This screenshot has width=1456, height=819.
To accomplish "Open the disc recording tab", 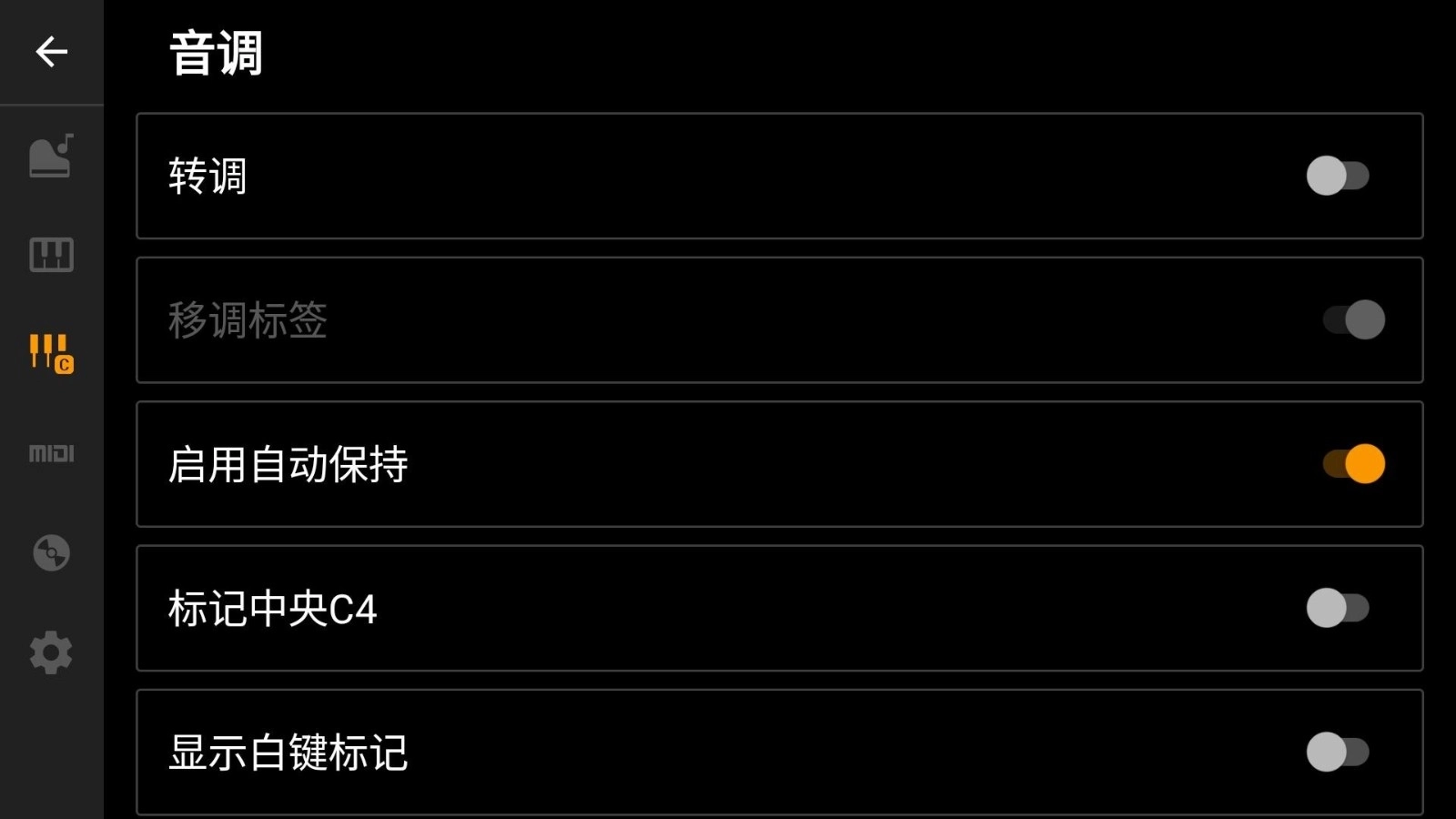I will (51, 552).
